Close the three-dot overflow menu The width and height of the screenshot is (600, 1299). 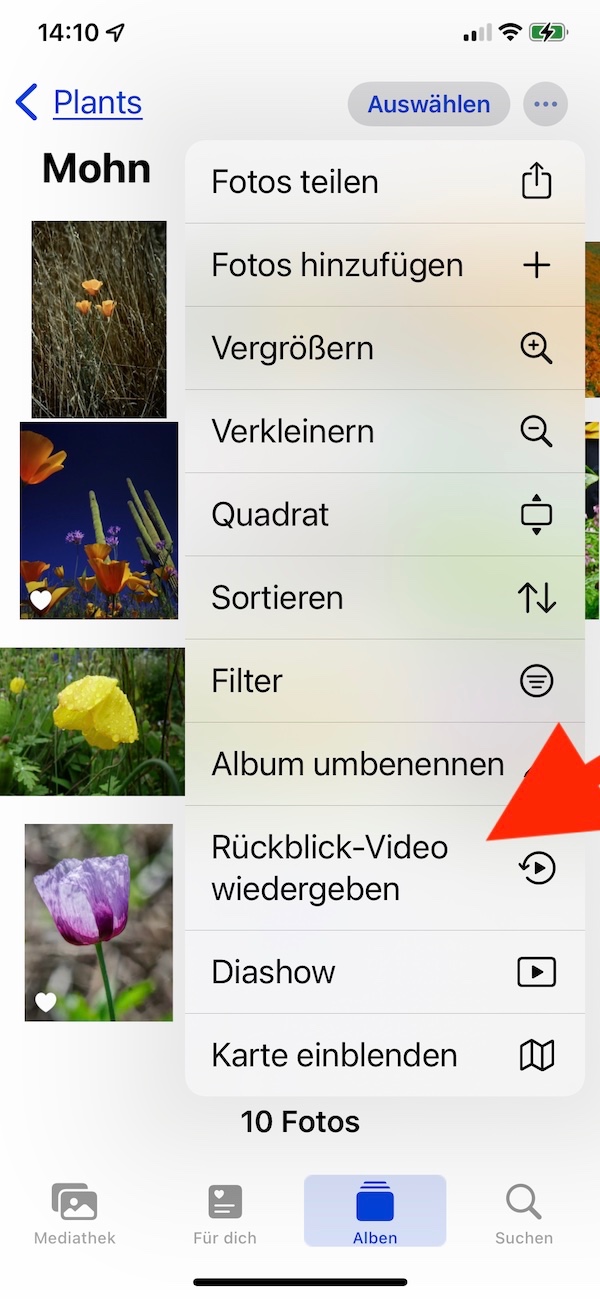(545, 104)
